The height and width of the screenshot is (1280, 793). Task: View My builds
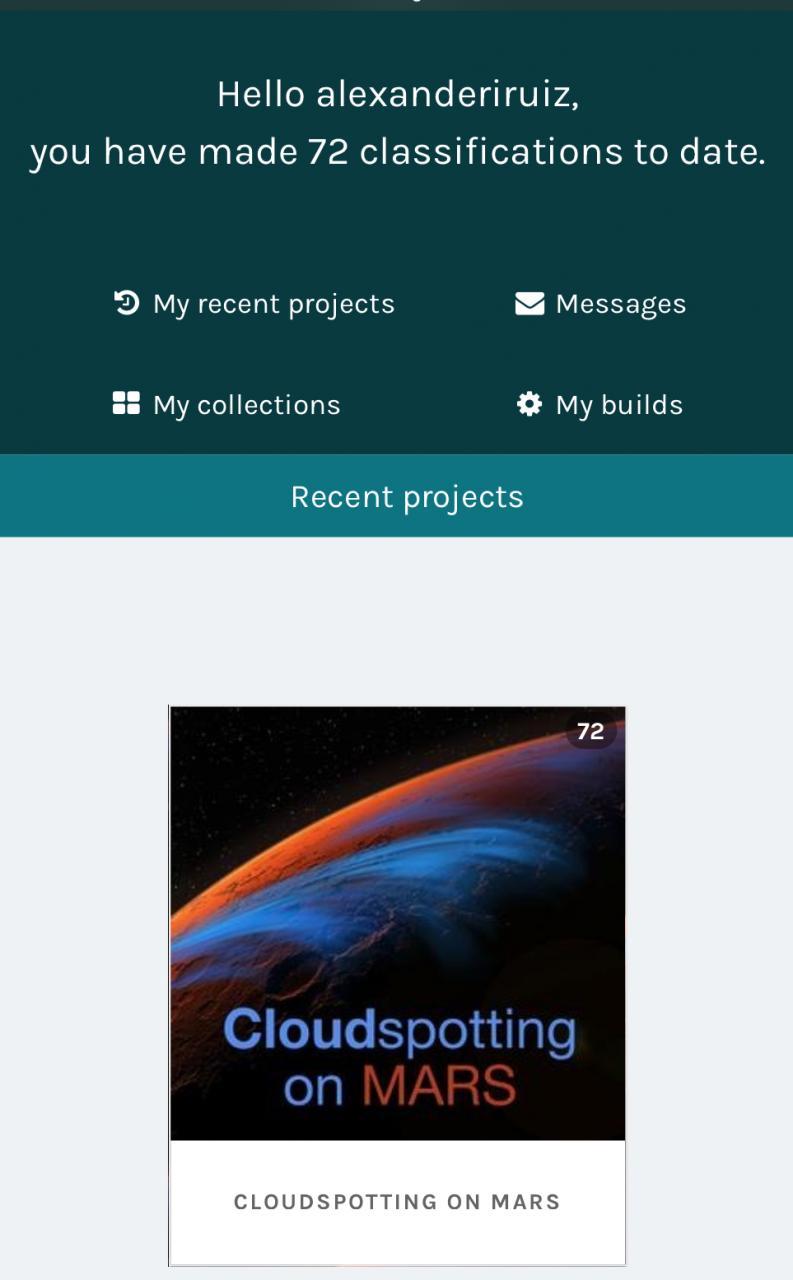(x=600, y=405)
